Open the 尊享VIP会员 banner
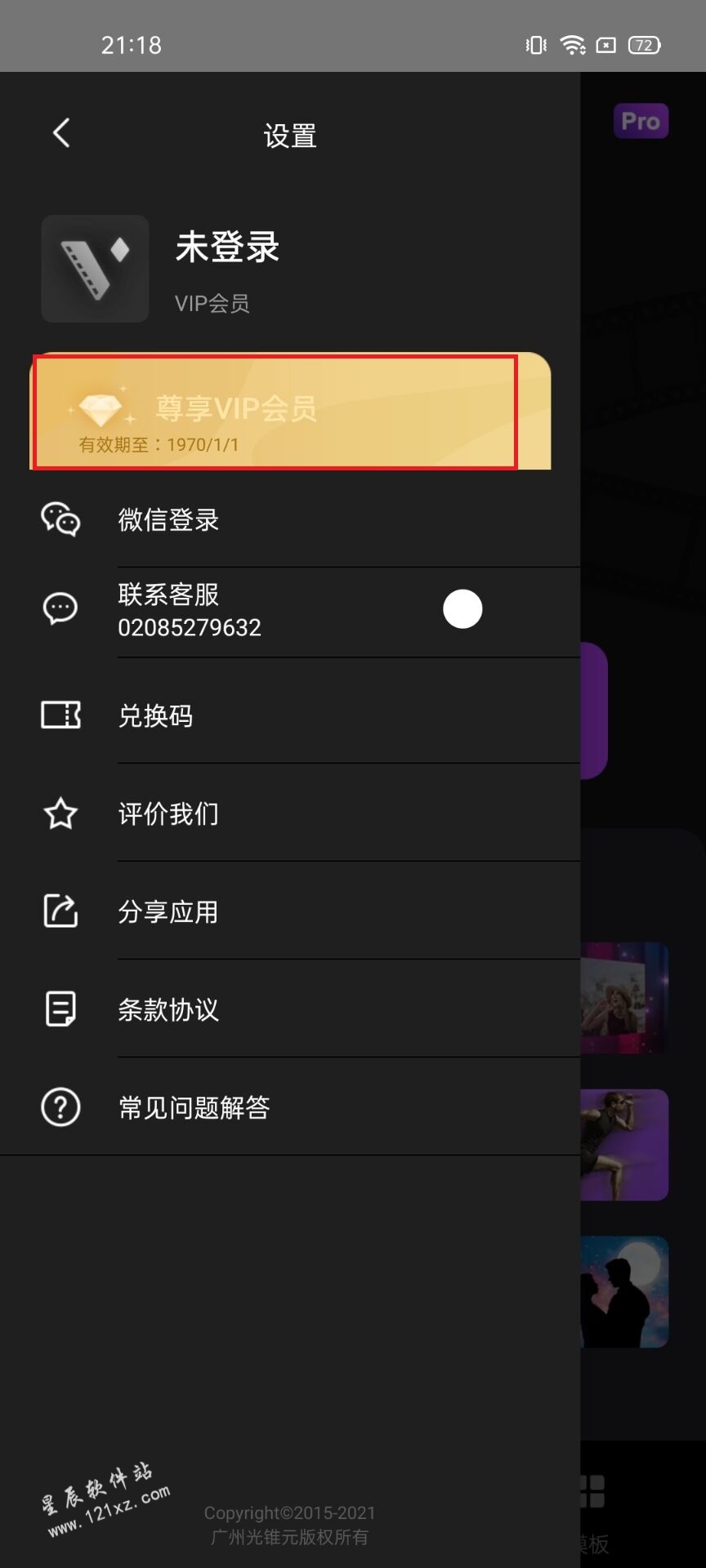This screenshot has height=1568, width=706. click(290, 411)
